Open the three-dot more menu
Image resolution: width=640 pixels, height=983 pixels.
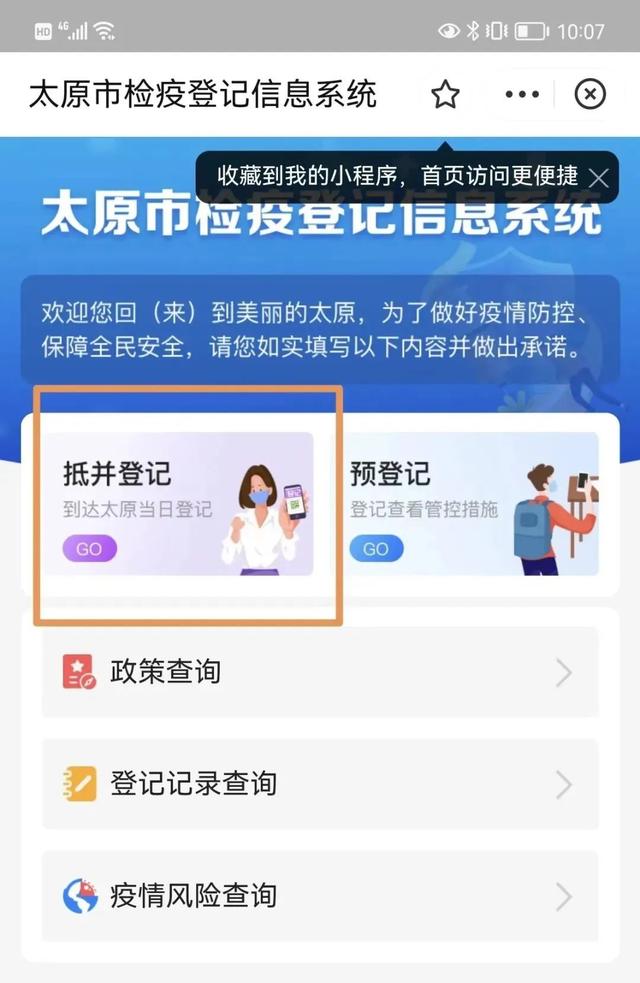point(522,95)
